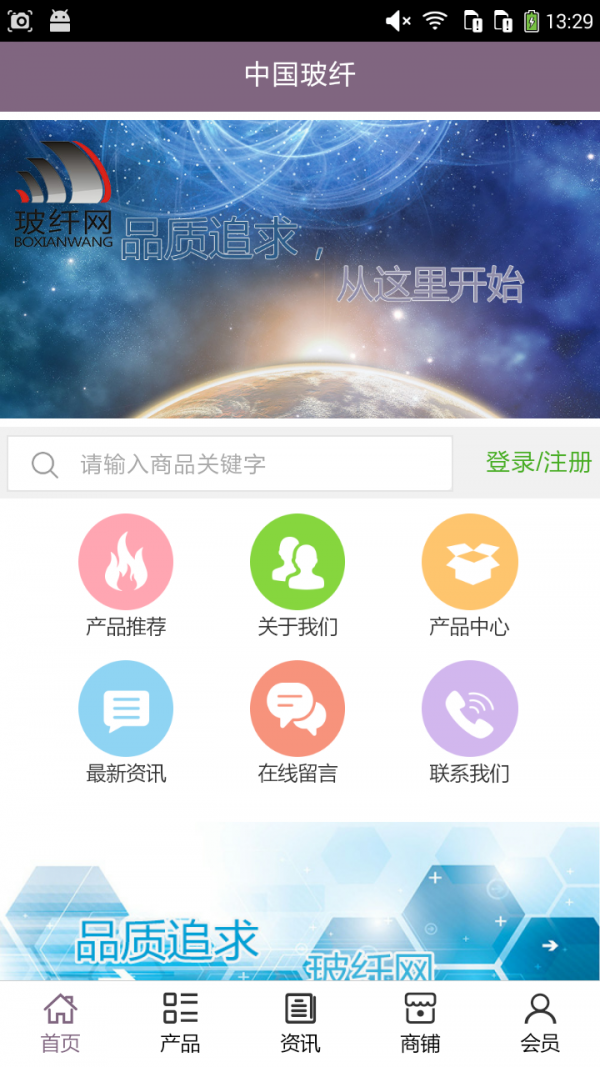Screen dimensions: 600x1067
Task: Switch to the 会员 member tab
Action: point(540,1023)
